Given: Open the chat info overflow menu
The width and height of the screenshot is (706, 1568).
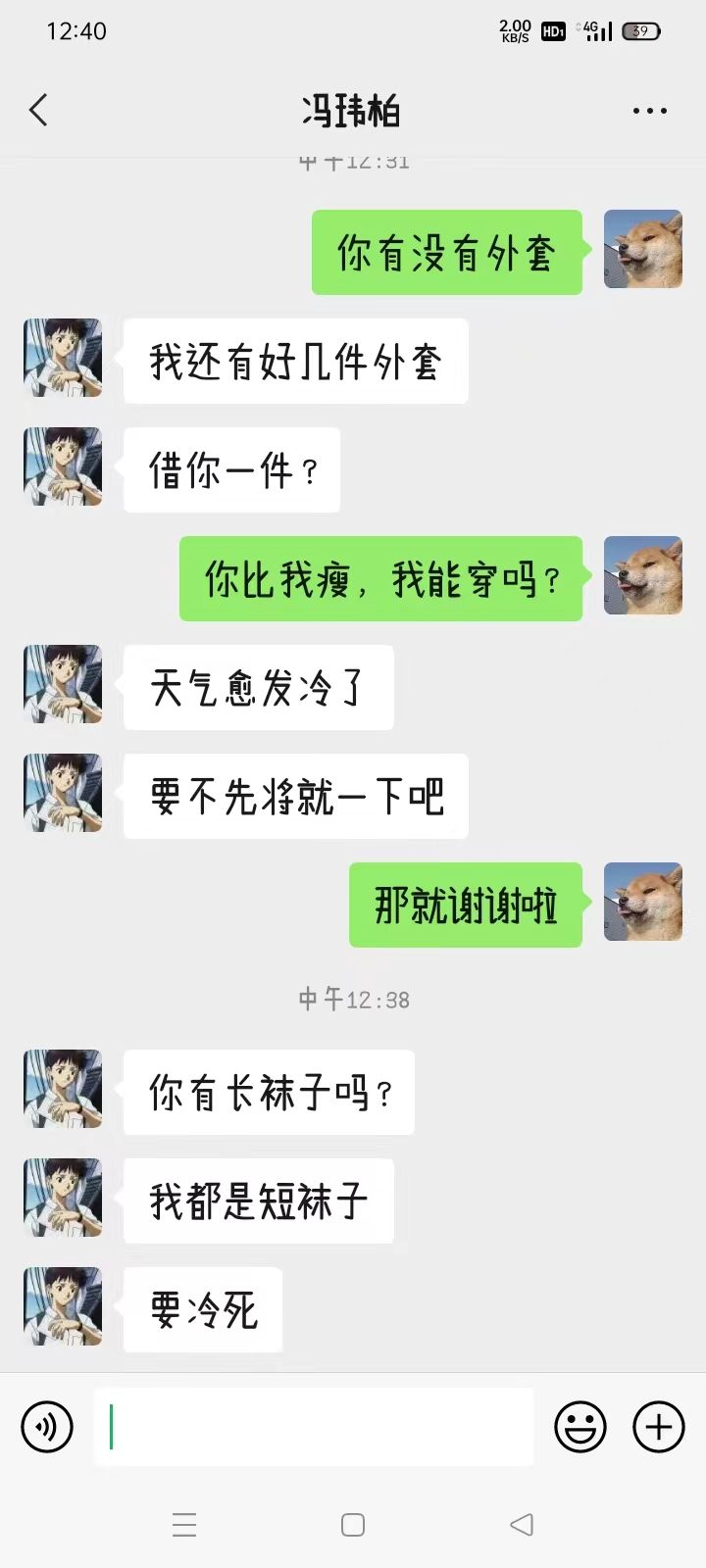Looking at the screenshot, I should (649, 112).
